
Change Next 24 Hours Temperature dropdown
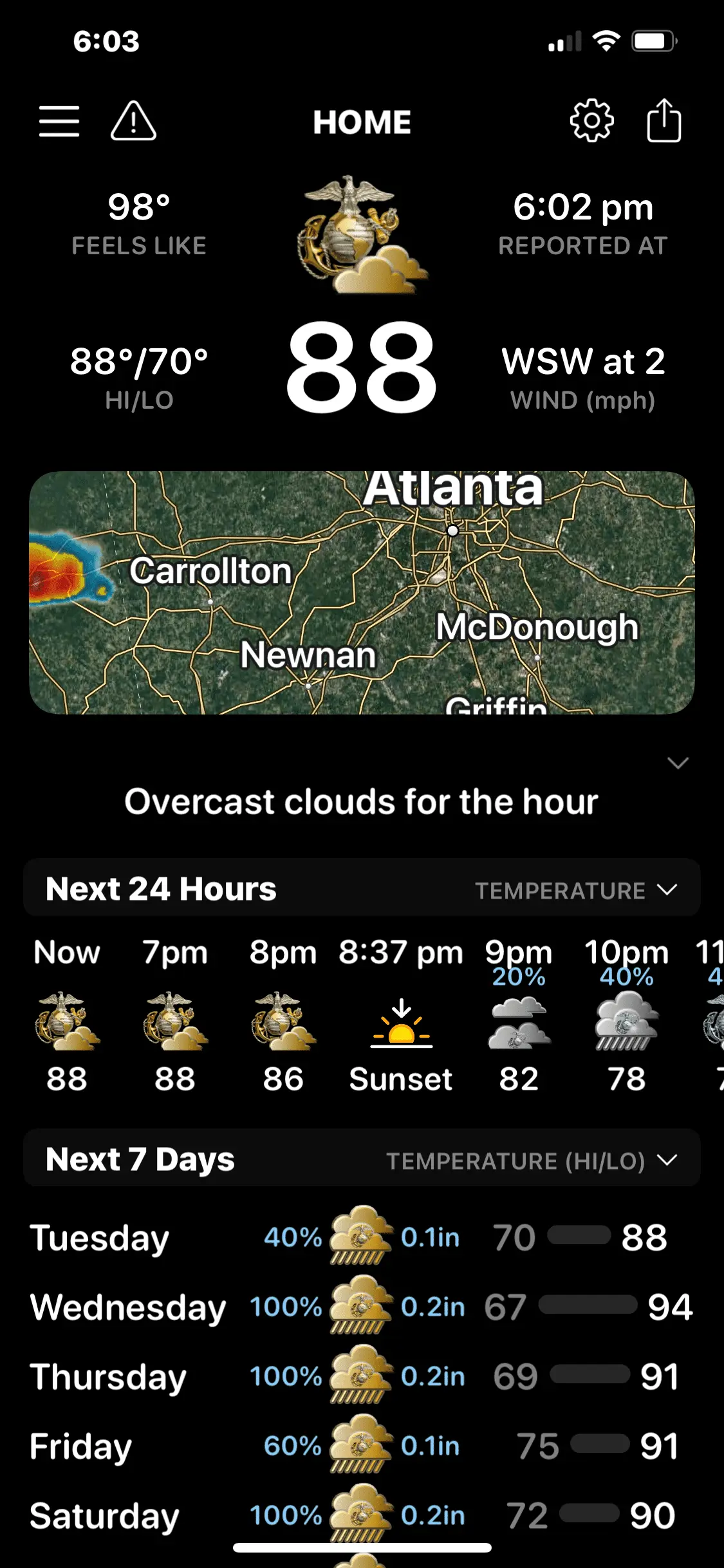click(575, 890)
